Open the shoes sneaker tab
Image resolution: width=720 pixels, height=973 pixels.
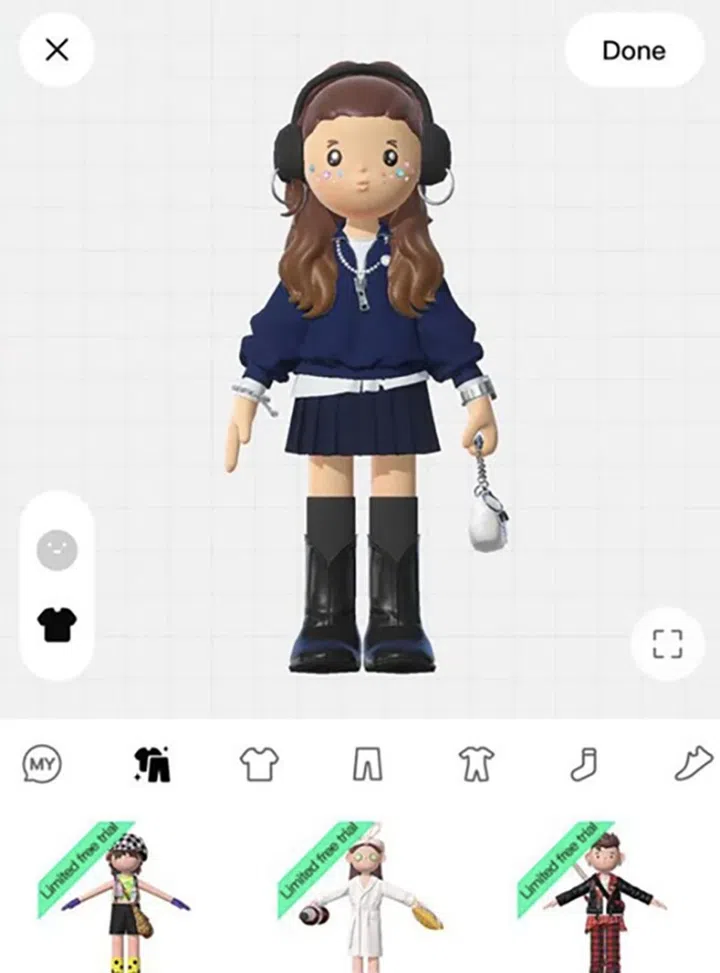[692, 766]
